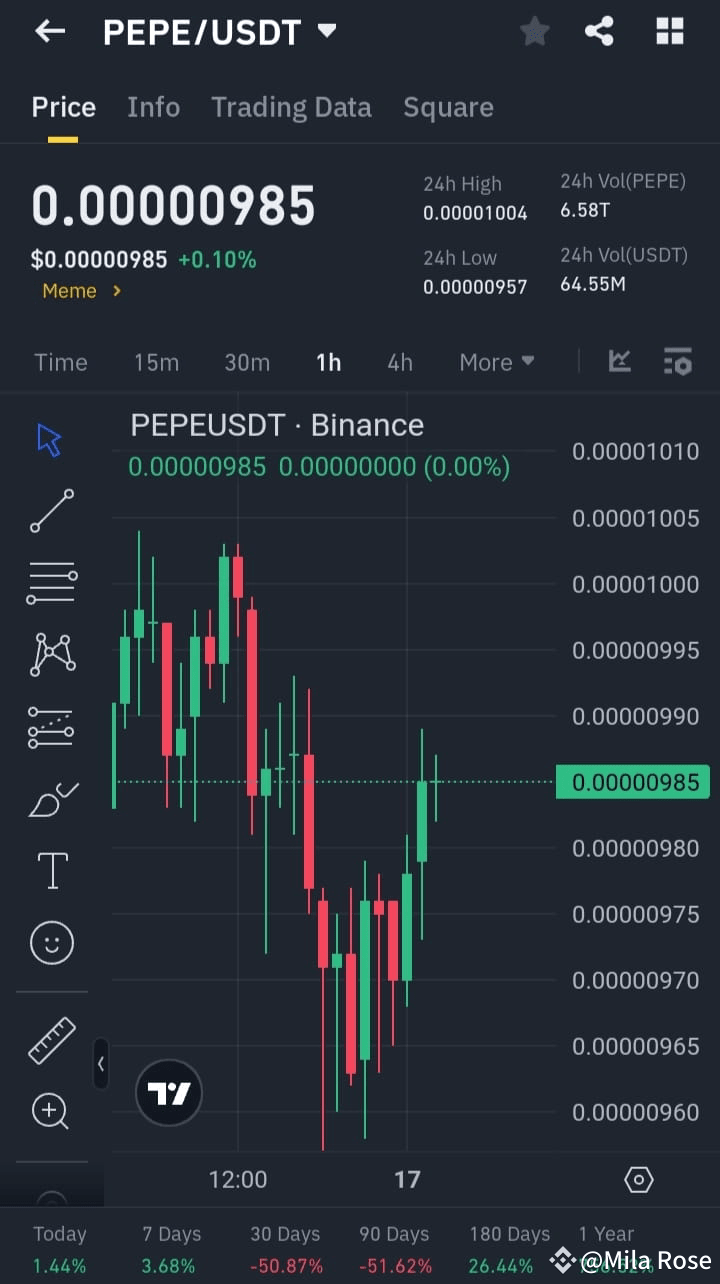Open the horizontal lines drawing tool

(x=51, y=582)
